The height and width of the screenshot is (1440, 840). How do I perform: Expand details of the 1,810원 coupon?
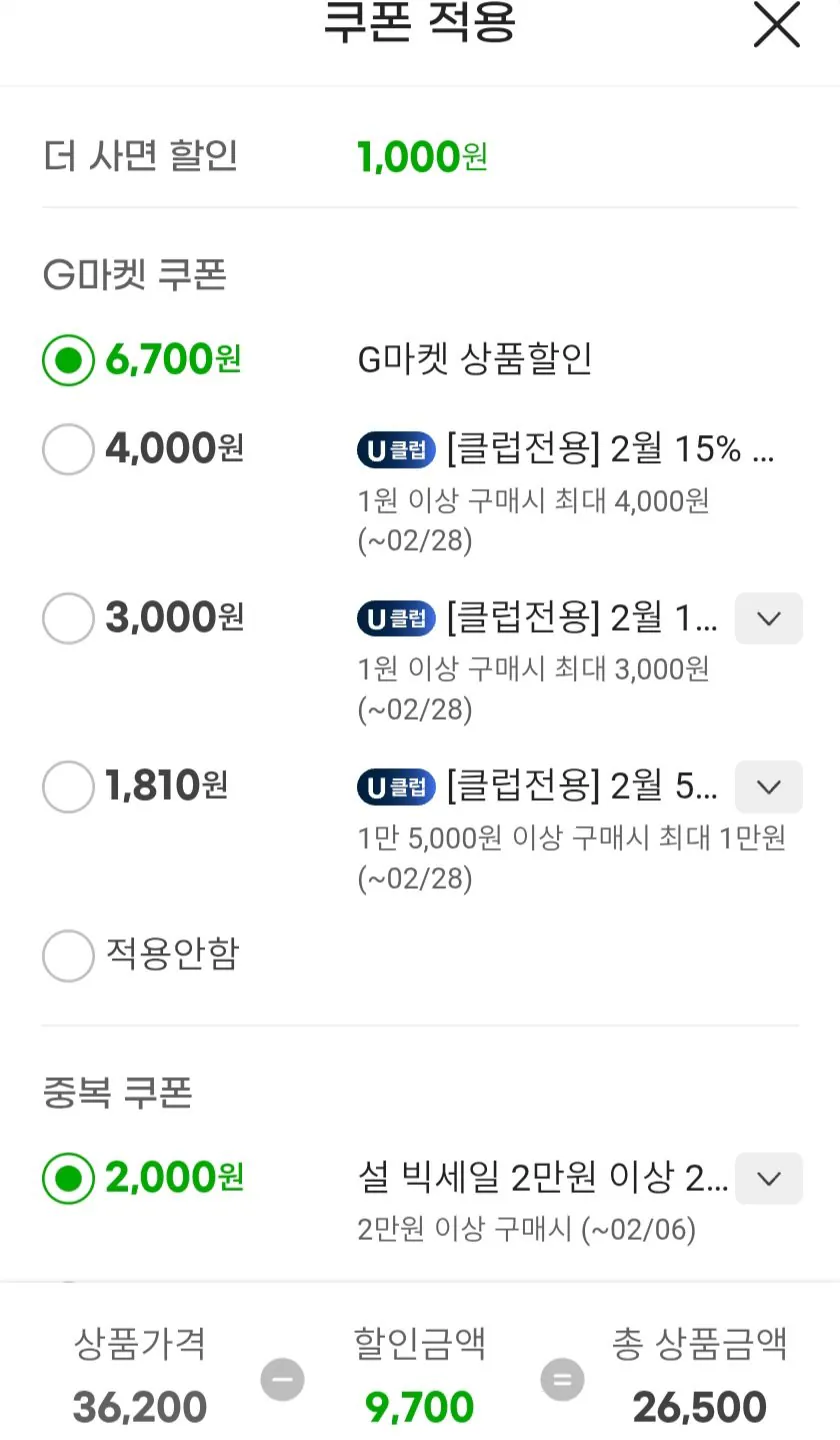(x=768, y=787)
